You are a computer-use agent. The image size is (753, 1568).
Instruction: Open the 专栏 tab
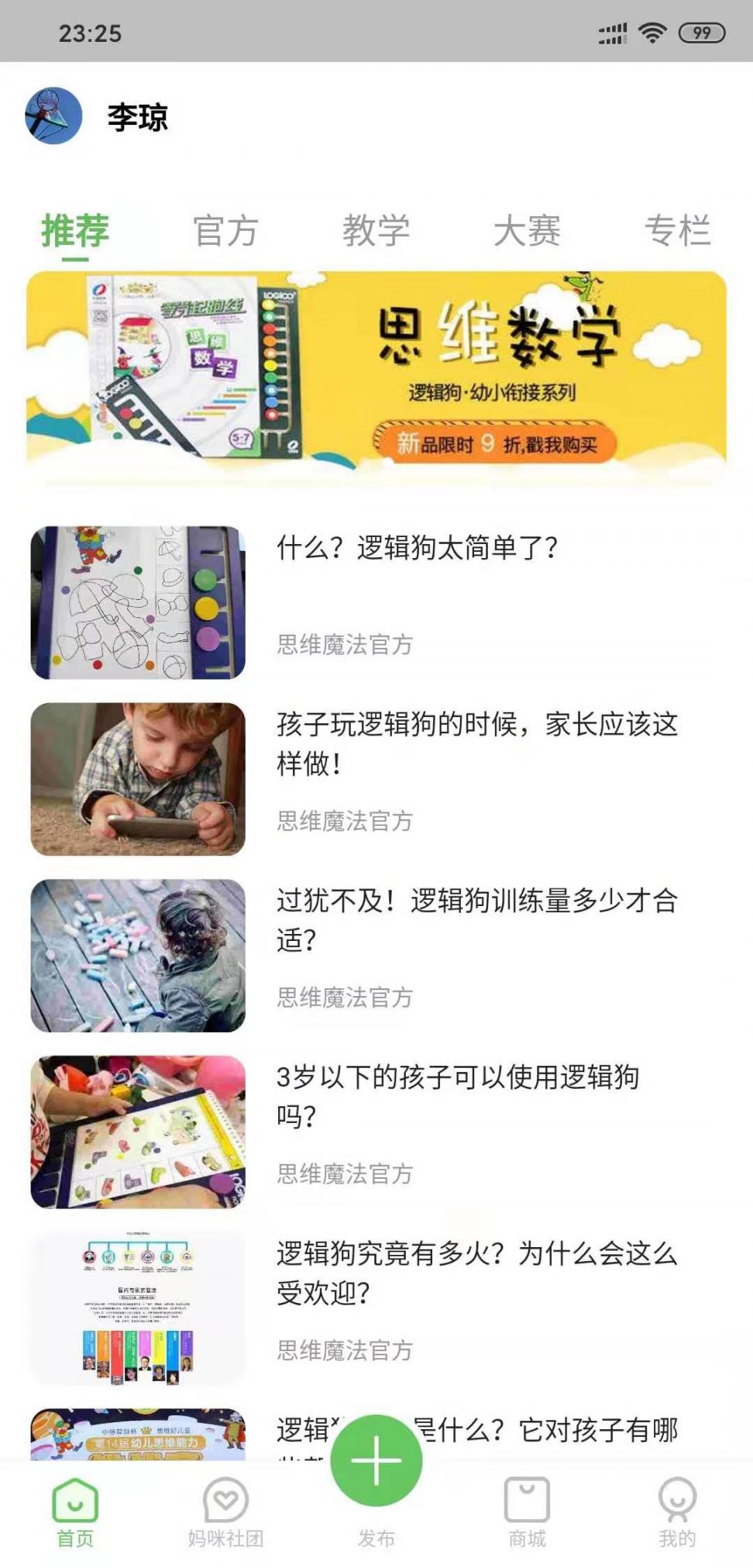[x=677, y=231]
